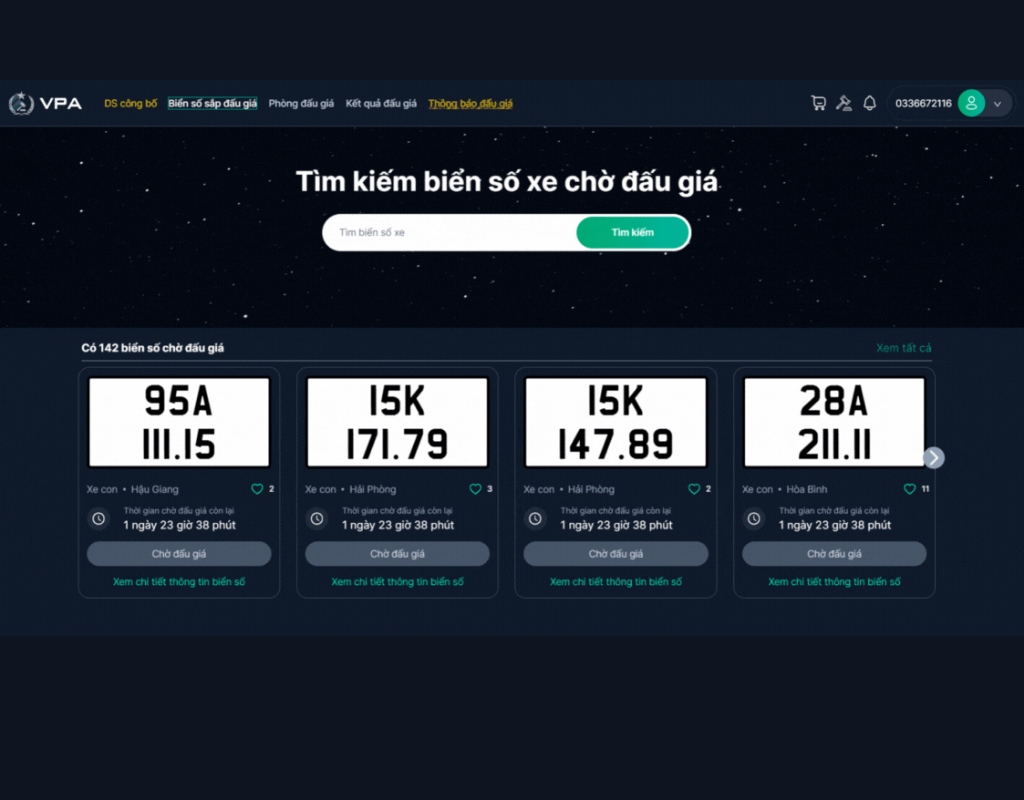Open the auction gavel icon
Screen dimensions: 1024x800
(844, 103)
